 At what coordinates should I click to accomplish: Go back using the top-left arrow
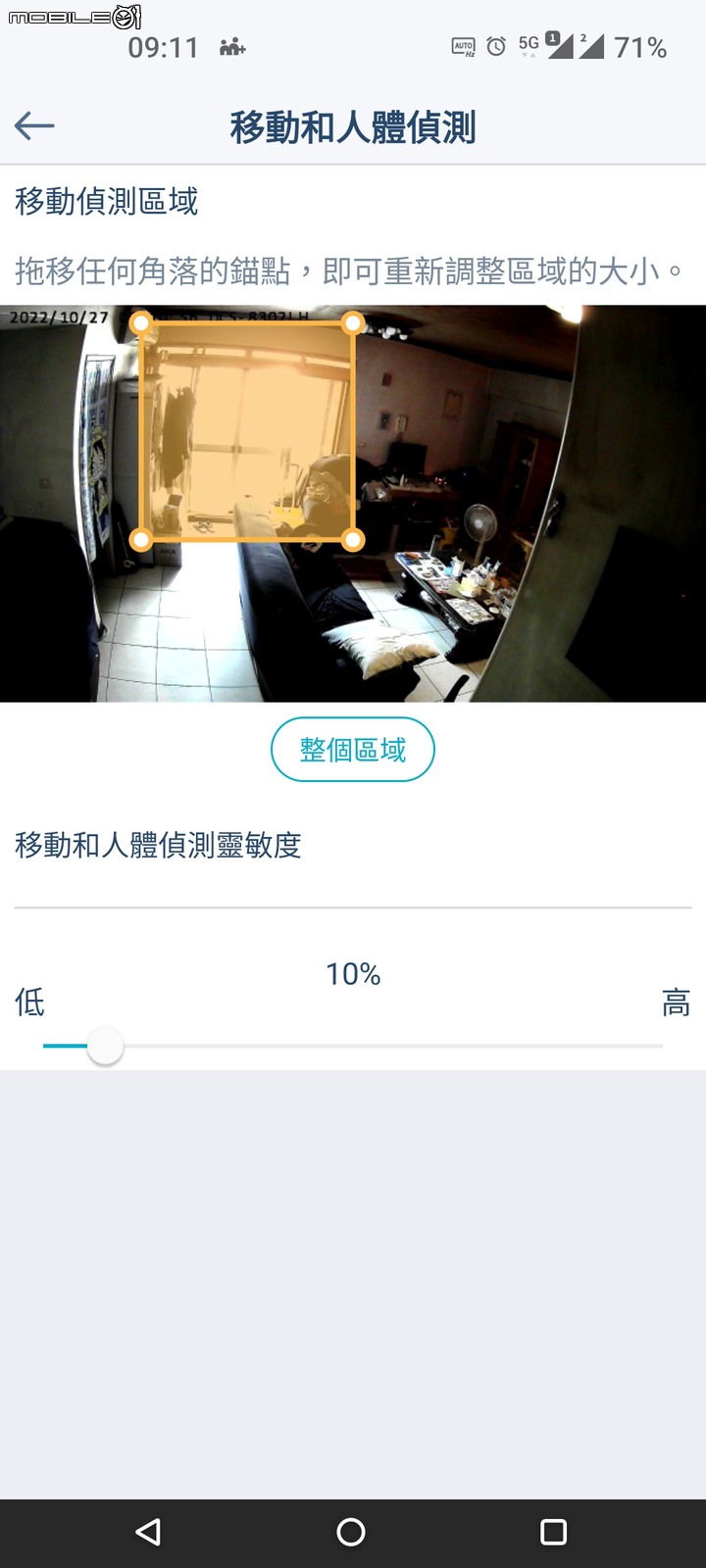pyautogui.click(x=34, y=125)
